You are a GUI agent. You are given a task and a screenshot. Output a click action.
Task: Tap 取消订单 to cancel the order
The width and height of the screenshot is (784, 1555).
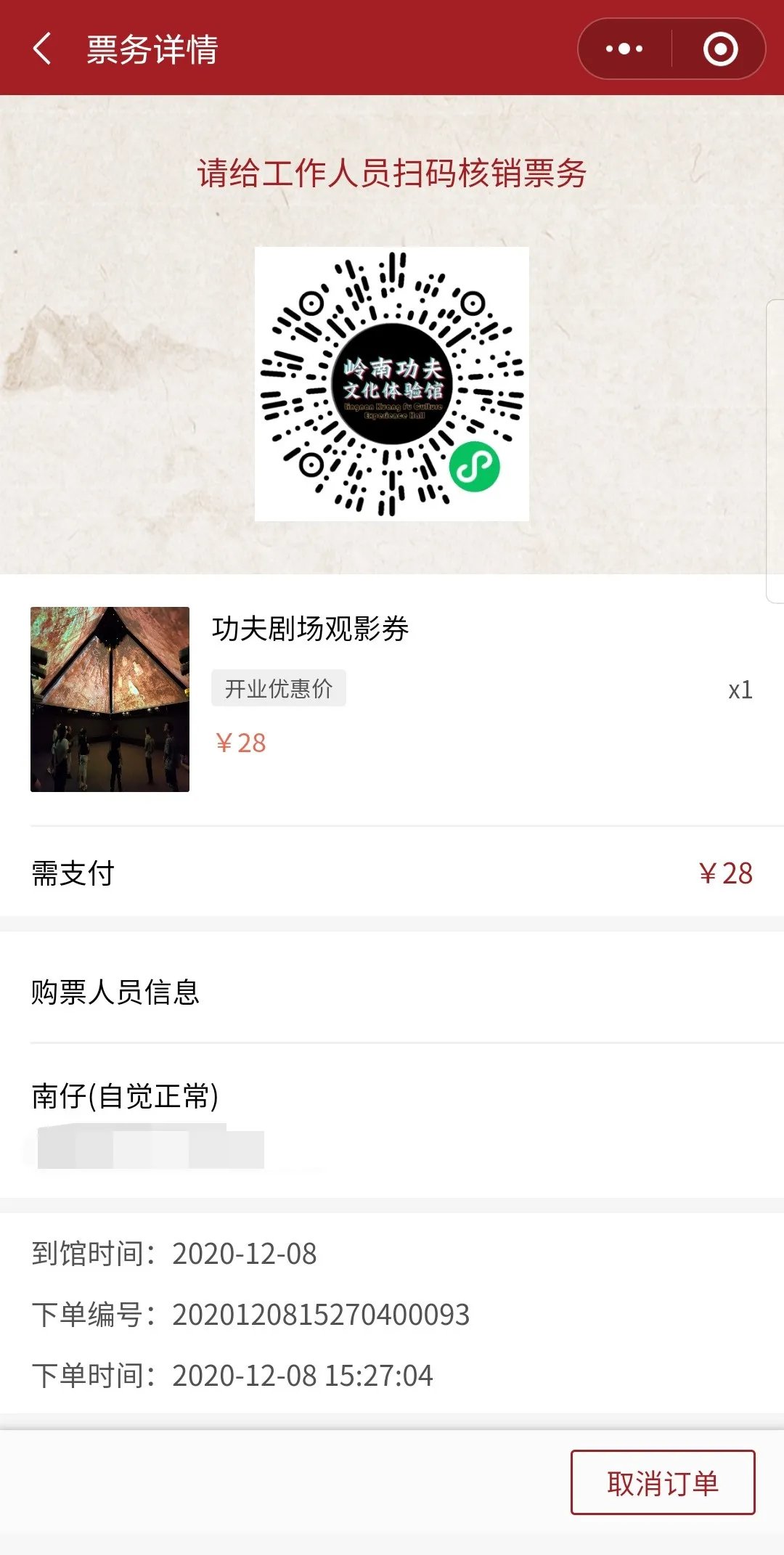pos(662,1483)
